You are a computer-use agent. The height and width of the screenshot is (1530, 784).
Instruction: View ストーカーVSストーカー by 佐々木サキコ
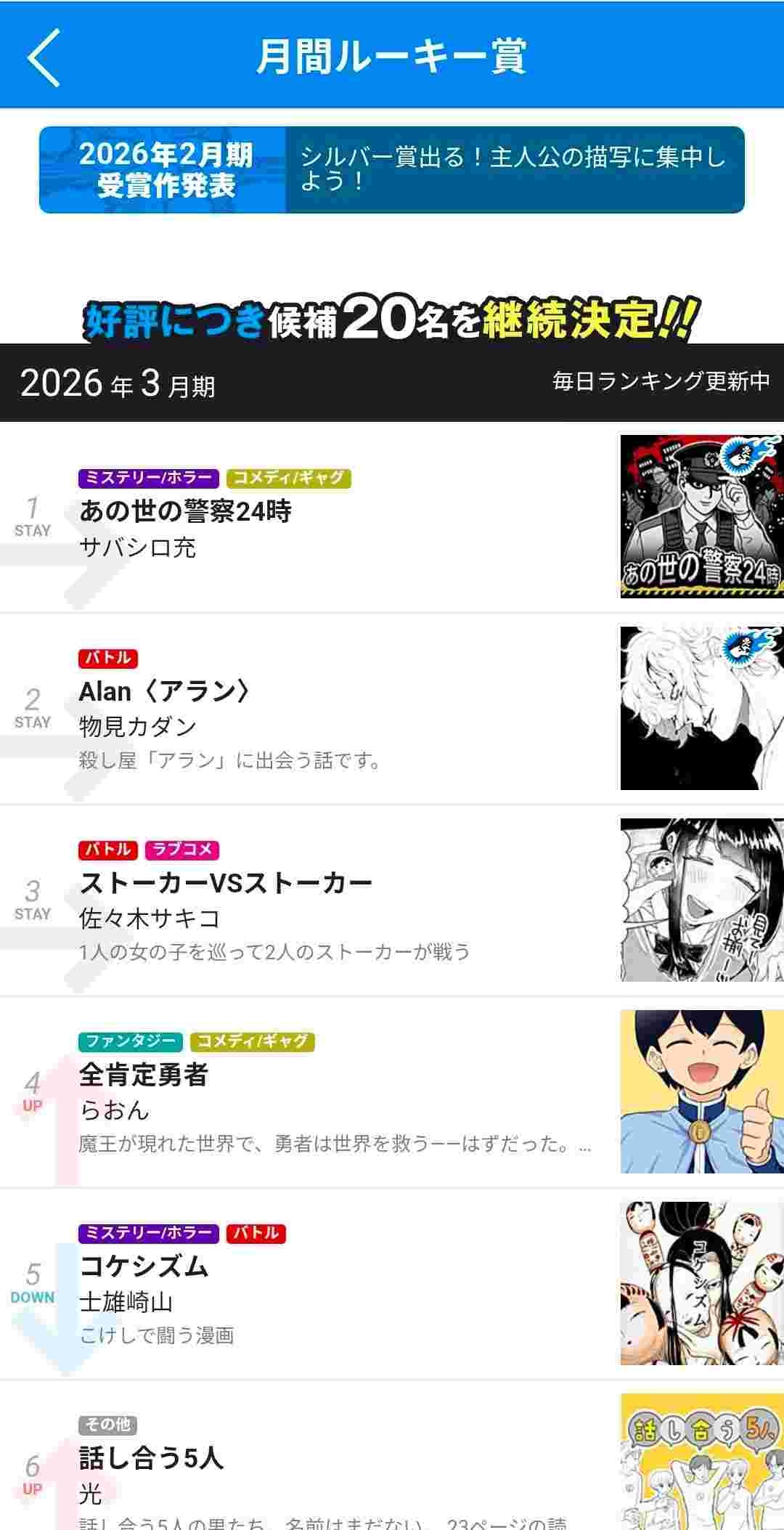click(226, 884)
